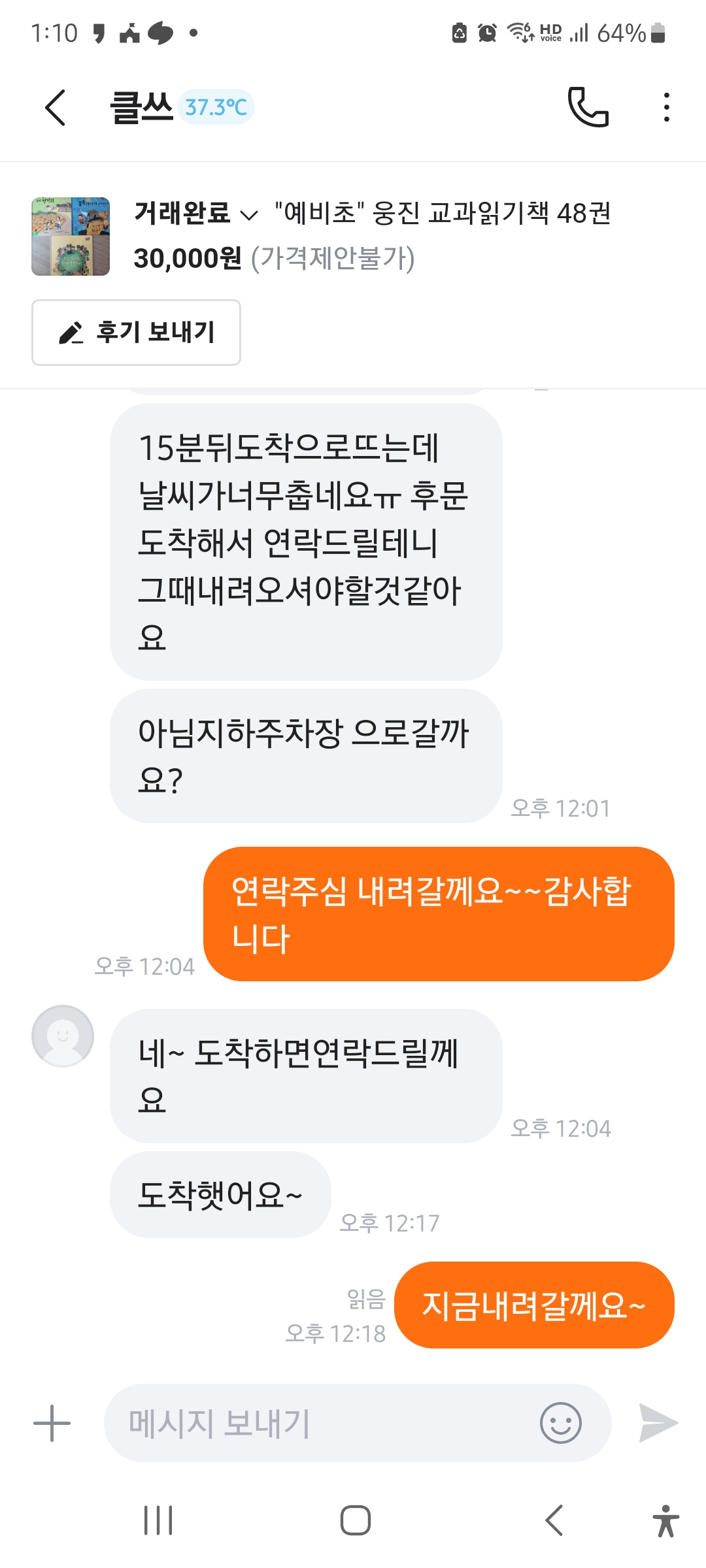The image size is (706, 1568).
Task: Open the 웅진 교과읽기책 listing thumbnail
Action: click(71, 237)
